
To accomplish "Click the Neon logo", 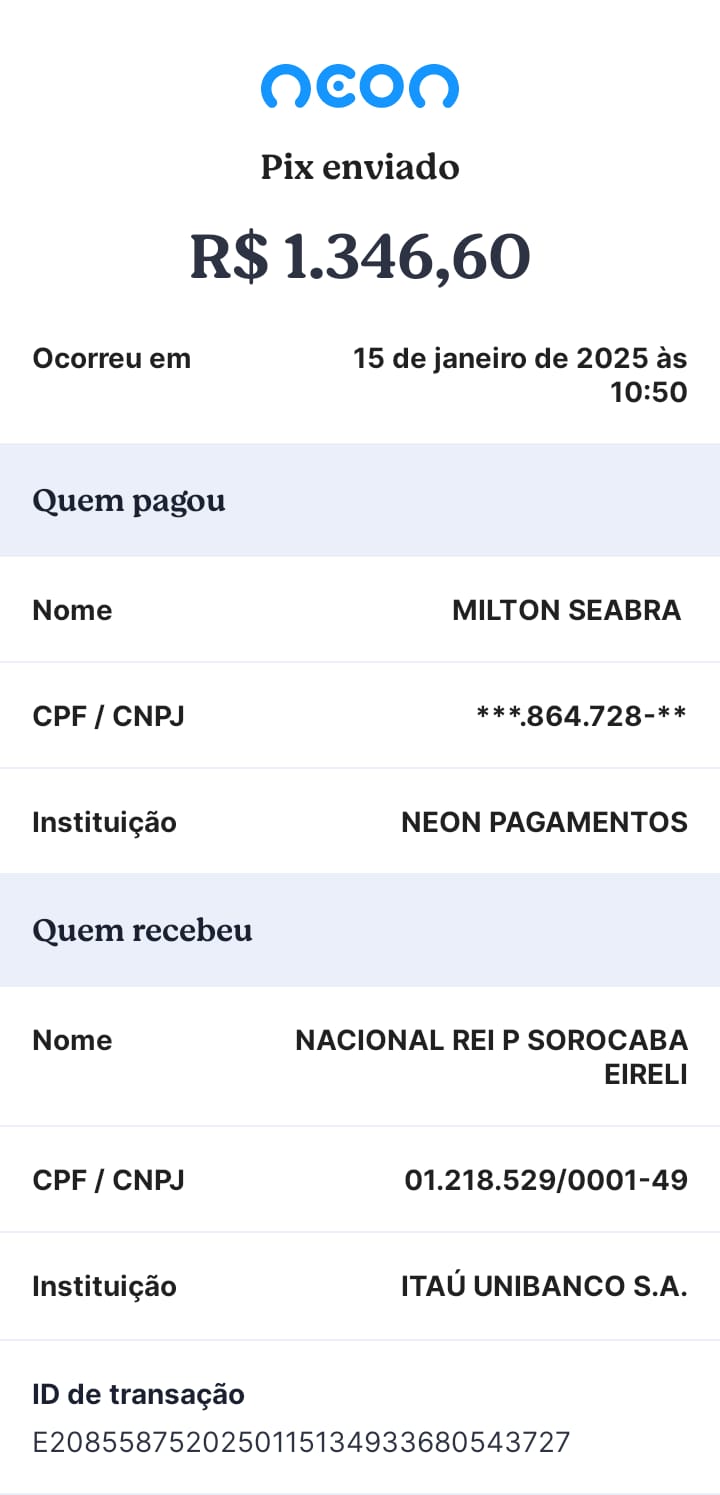I will tap(360, 87).
